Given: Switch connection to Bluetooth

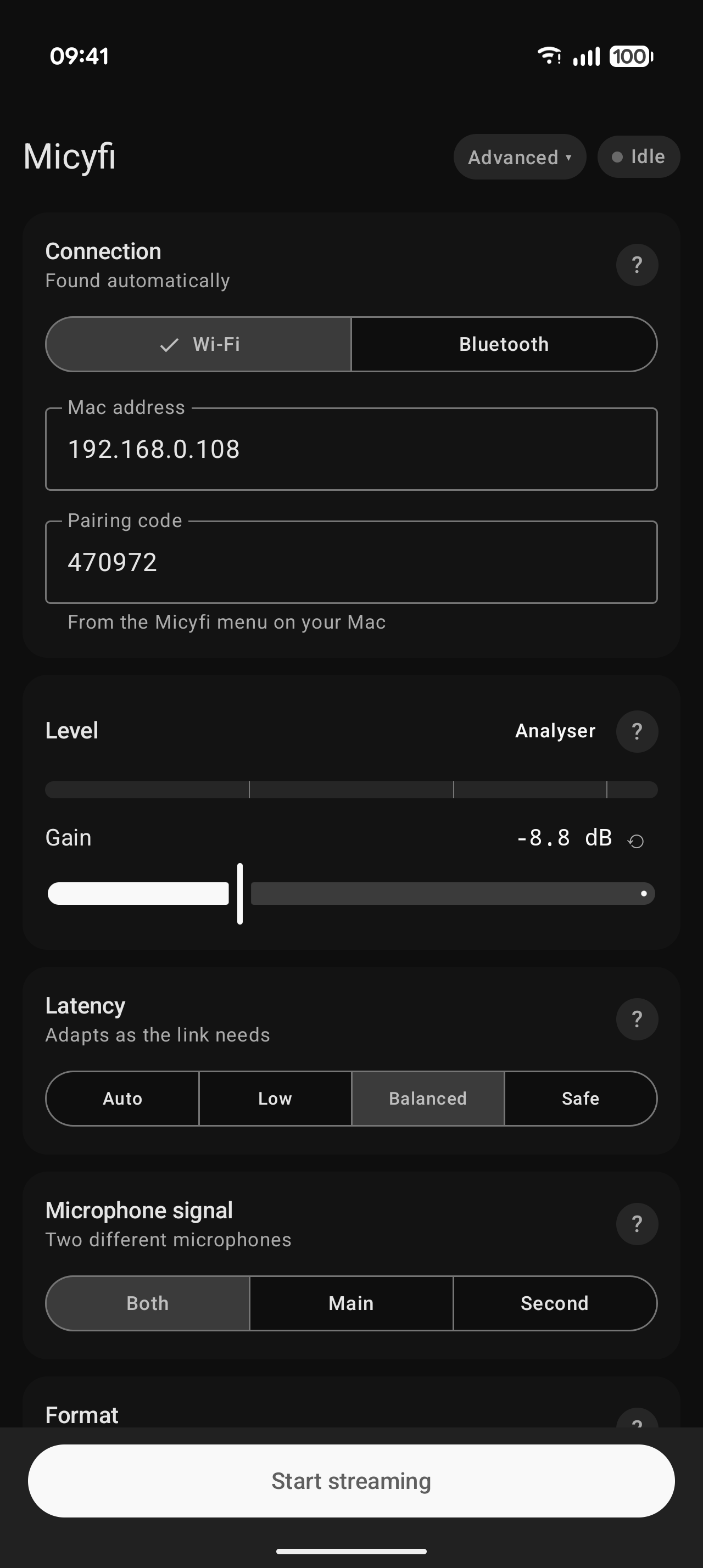Looking at the screenshot, I should [x=504, y=344].
